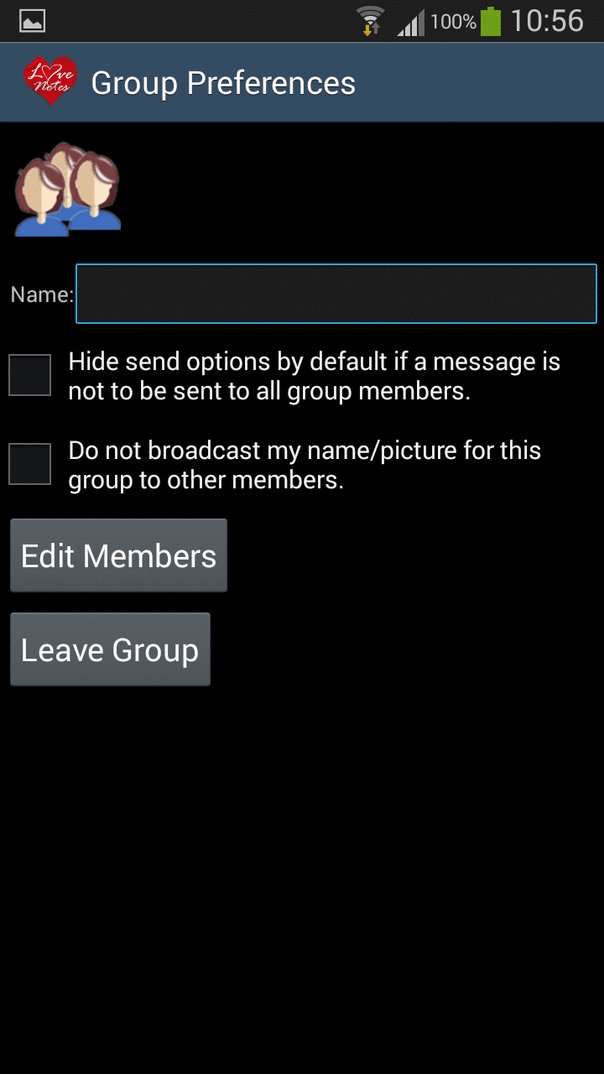Open Edit Members
The width and height of the screenshot is (604, 1075).
coord(119,555)
